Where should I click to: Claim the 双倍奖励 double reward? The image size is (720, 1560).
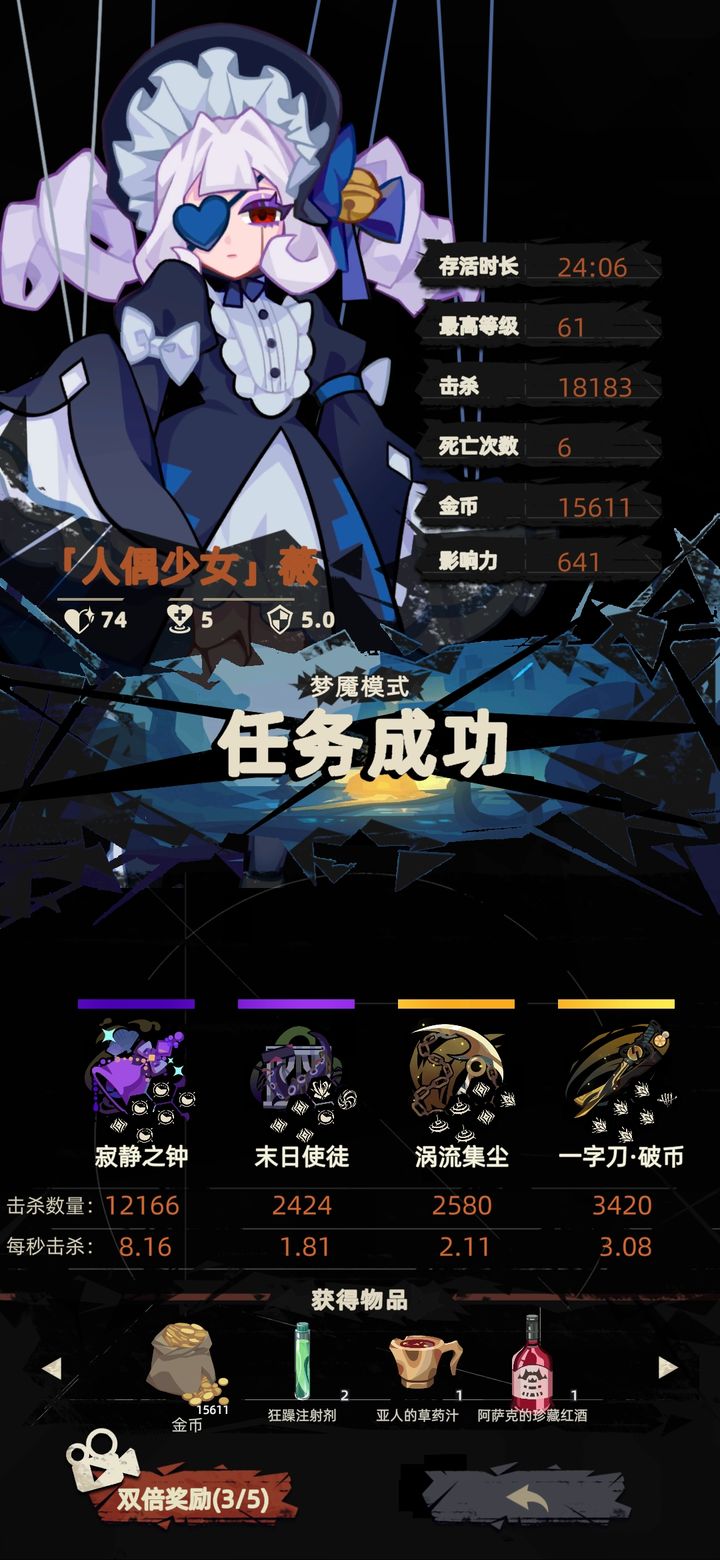click(192, 1501)
